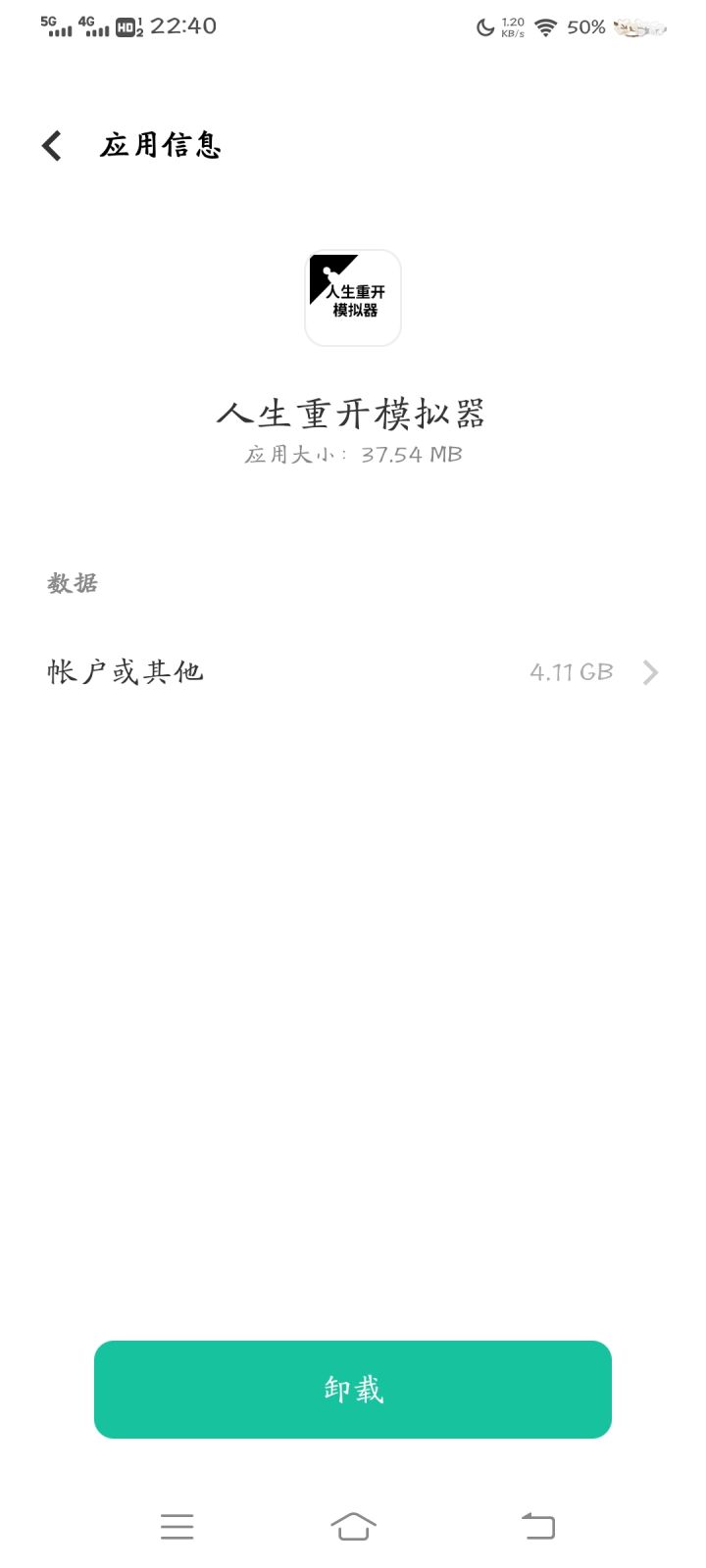Screen dimensions: 706x1568
Task: Tap the Wi-Fi icon in status bar
Action: tap(545, 26)
